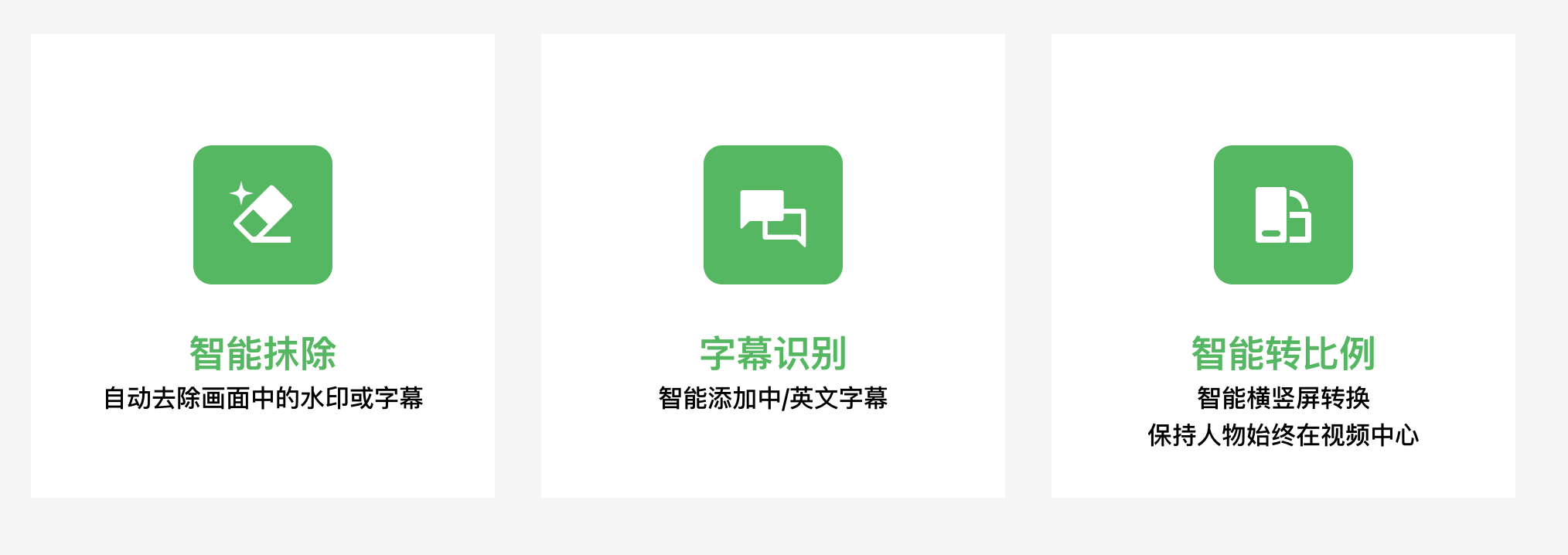Open the 智能转比例 tool card
The height and width of the screenshot is (555, 1568).
pyautogui.click(x=1283, y=264)
